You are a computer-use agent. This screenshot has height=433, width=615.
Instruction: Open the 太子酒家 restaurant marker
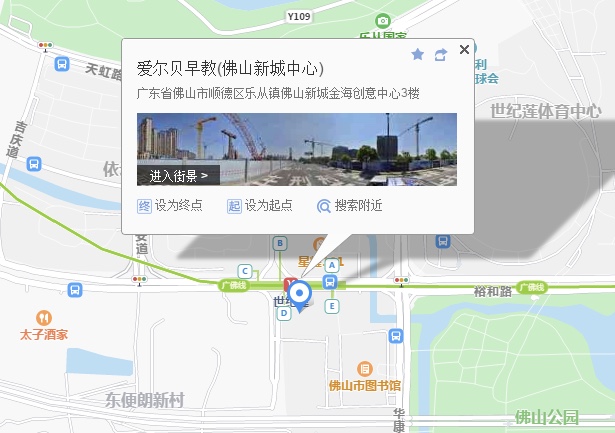(x=42, y=317)
